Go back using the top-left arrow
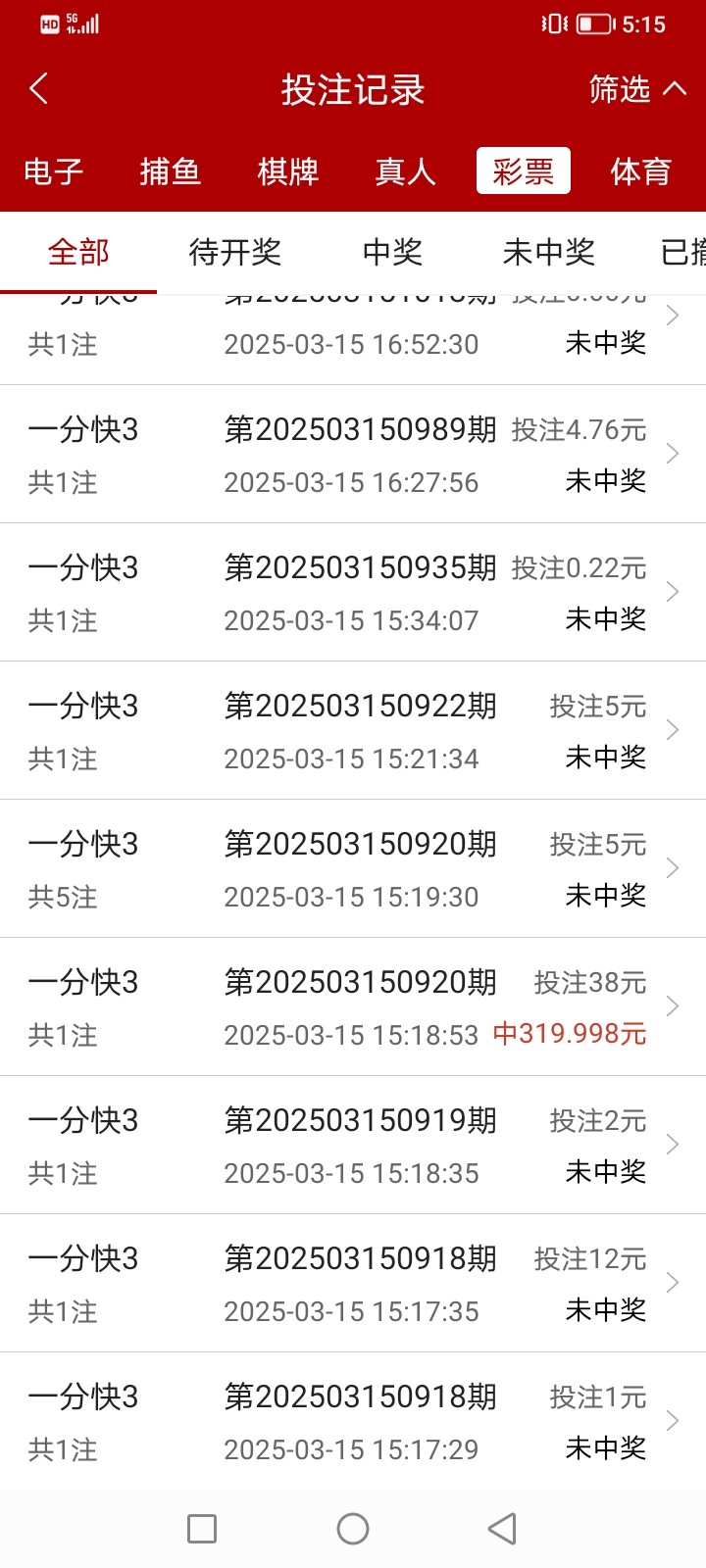This screenshot has height=1568, width=706. [39, 89]
